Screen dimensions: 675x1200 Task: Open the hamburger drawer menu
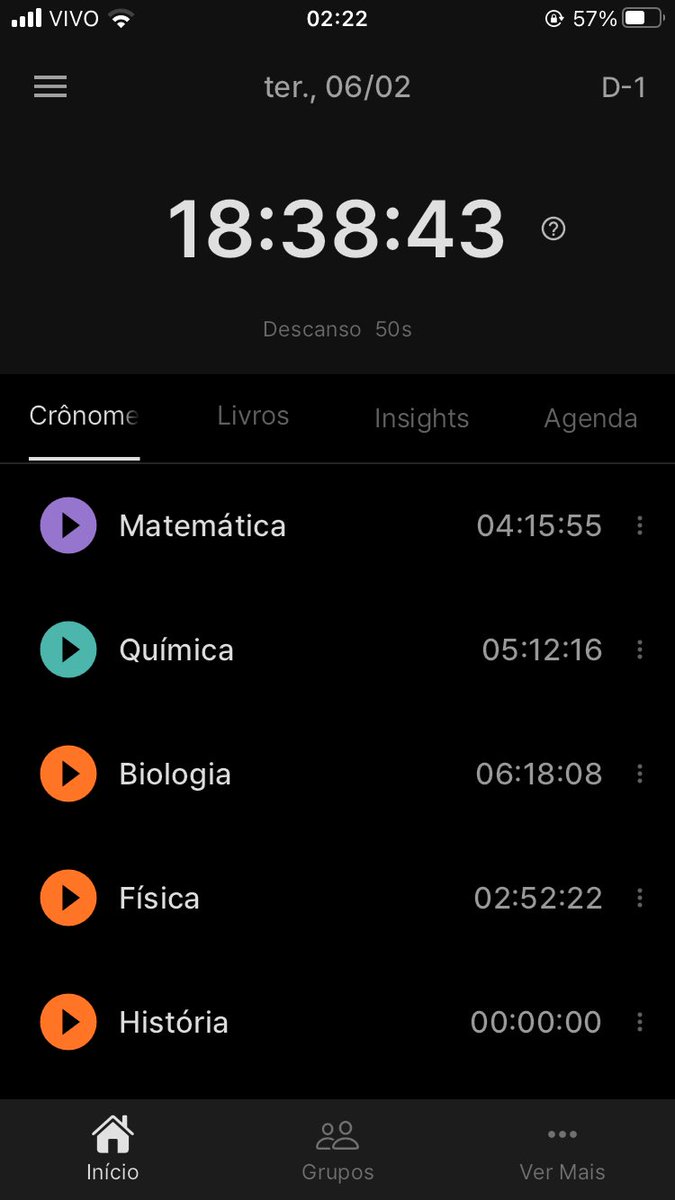(50, 87)
